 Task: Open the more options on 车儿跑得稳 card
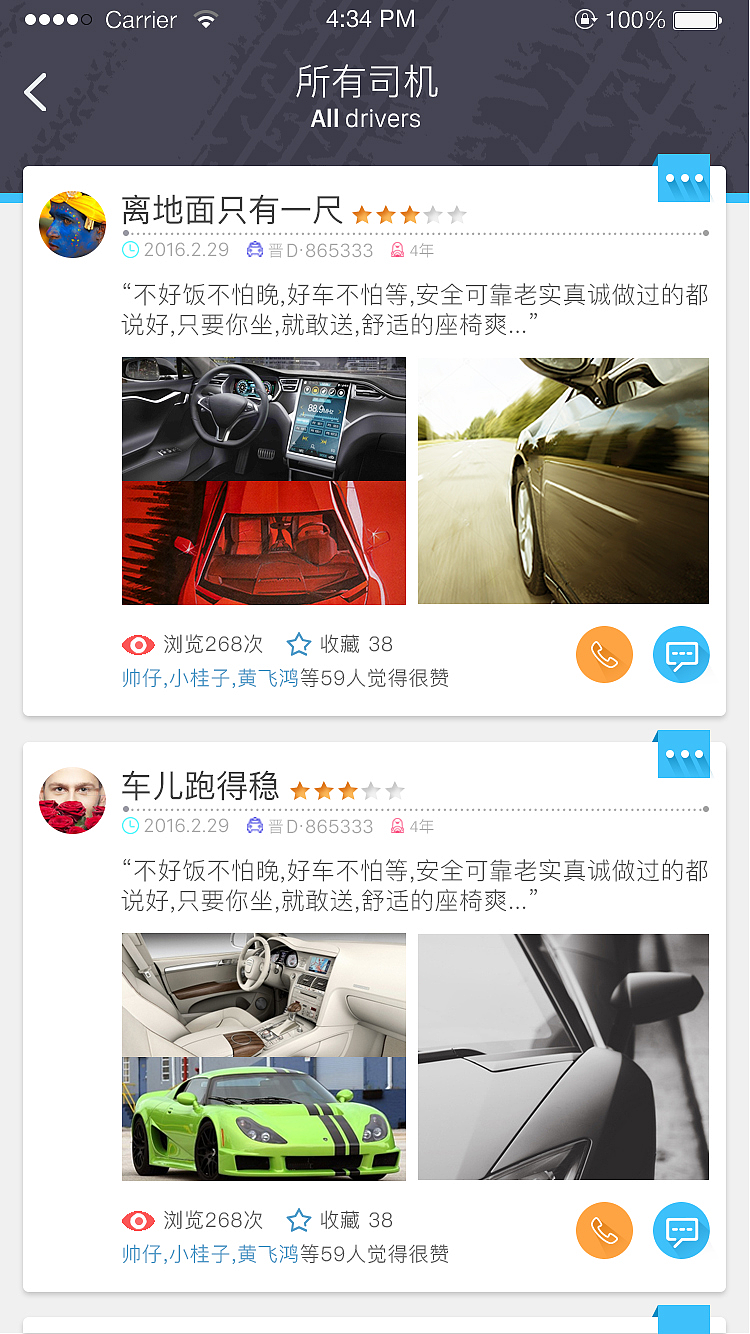(683, 755)
